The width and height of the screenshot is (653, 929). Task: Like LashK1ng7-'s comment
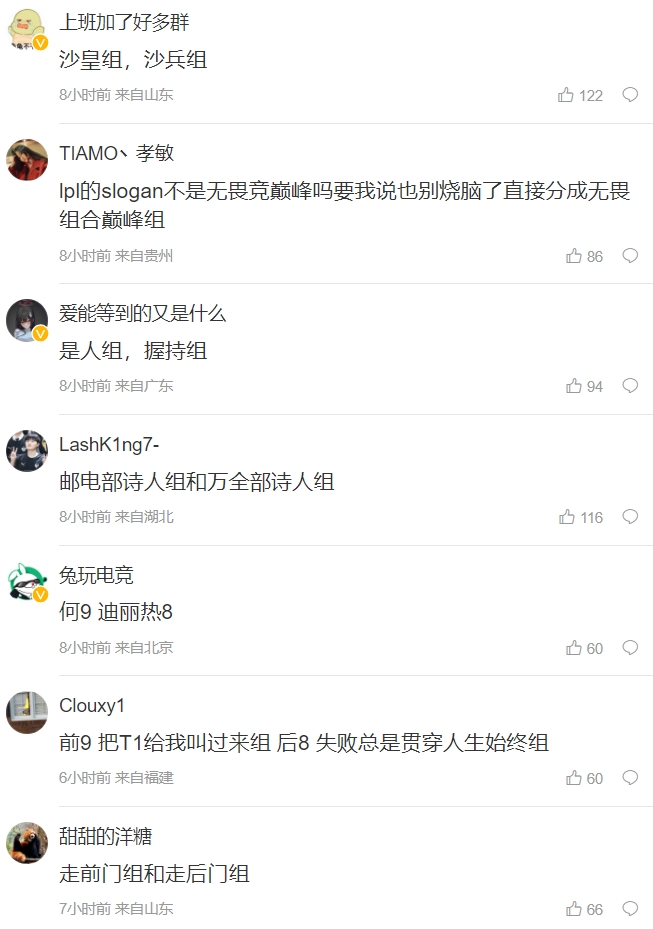coord(567,517)
